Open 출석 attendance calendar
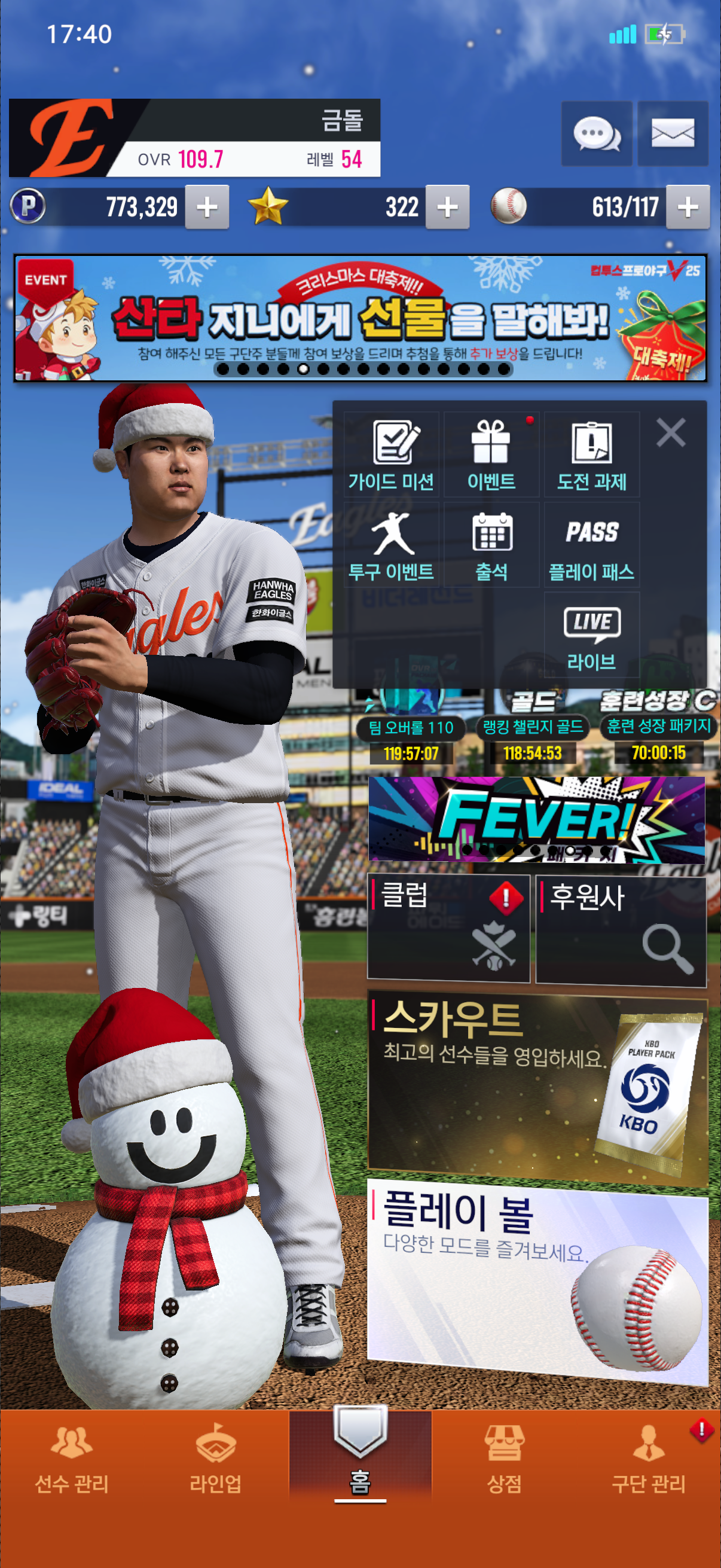Image resolution: width=721 pixels, height=1568 pixels. click(x=491, y=545)
